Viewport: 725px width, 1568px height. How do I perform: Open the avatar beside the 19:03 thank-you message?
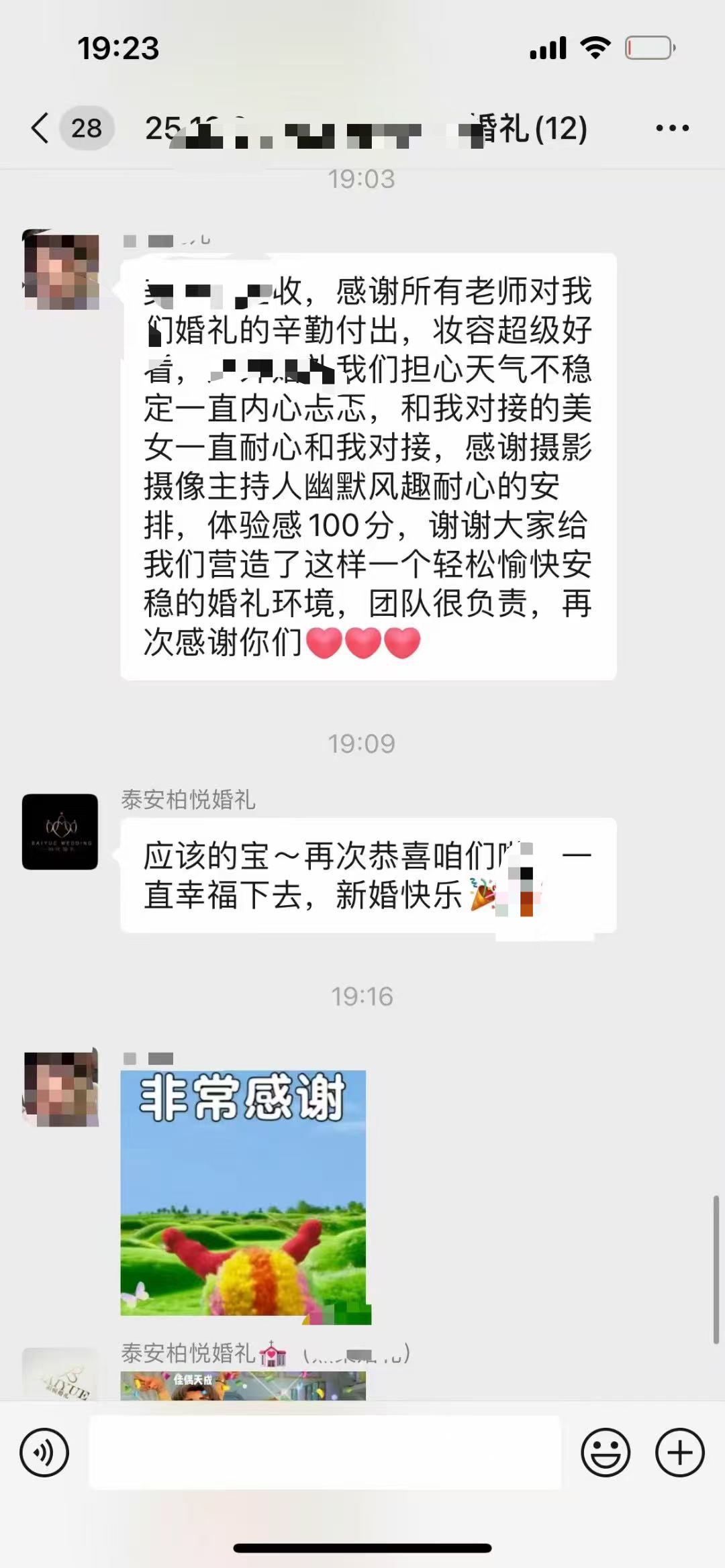coord(61,270)
